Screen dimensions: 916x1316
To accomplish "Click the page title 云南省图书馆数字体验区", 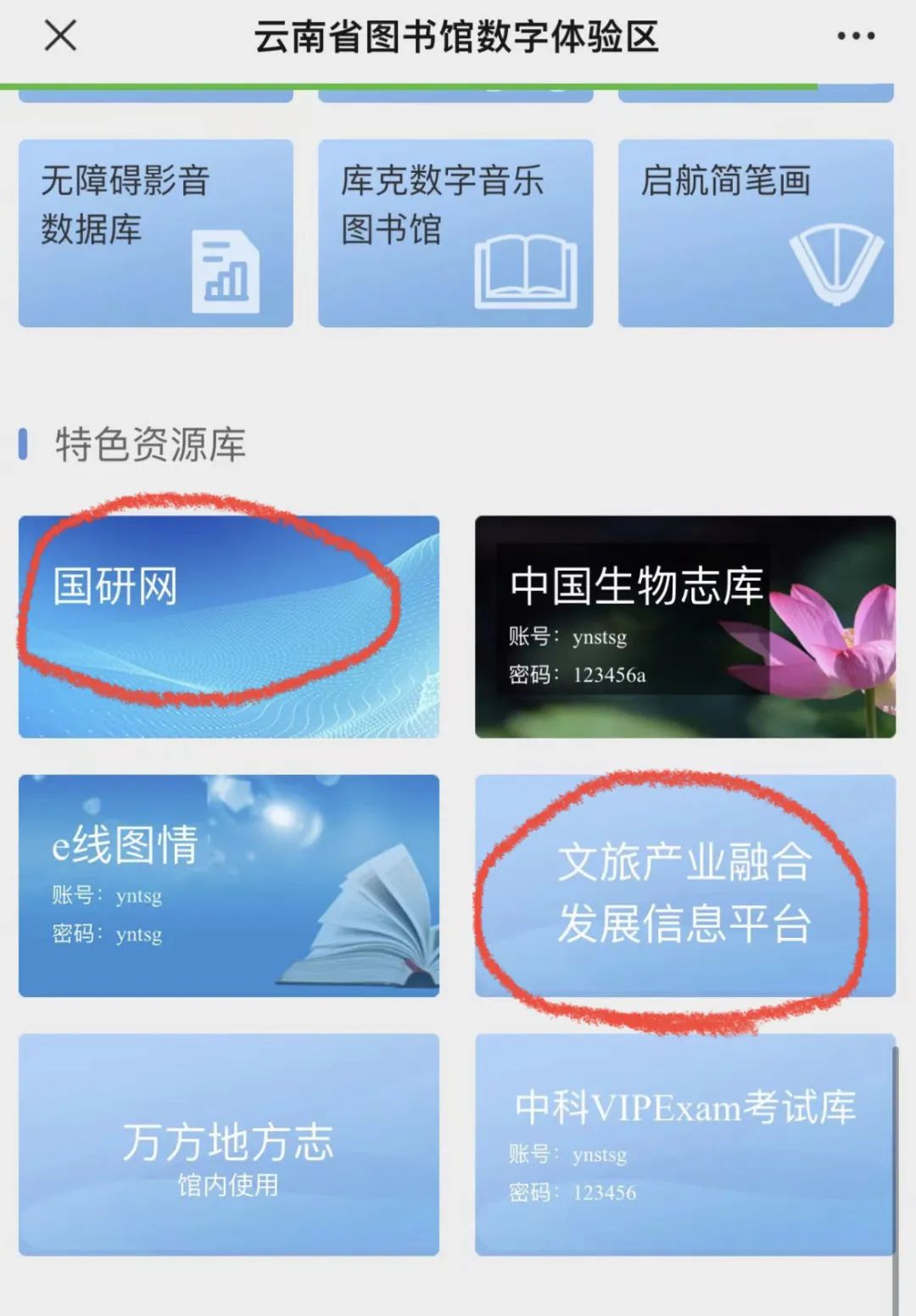I will 458,36.
